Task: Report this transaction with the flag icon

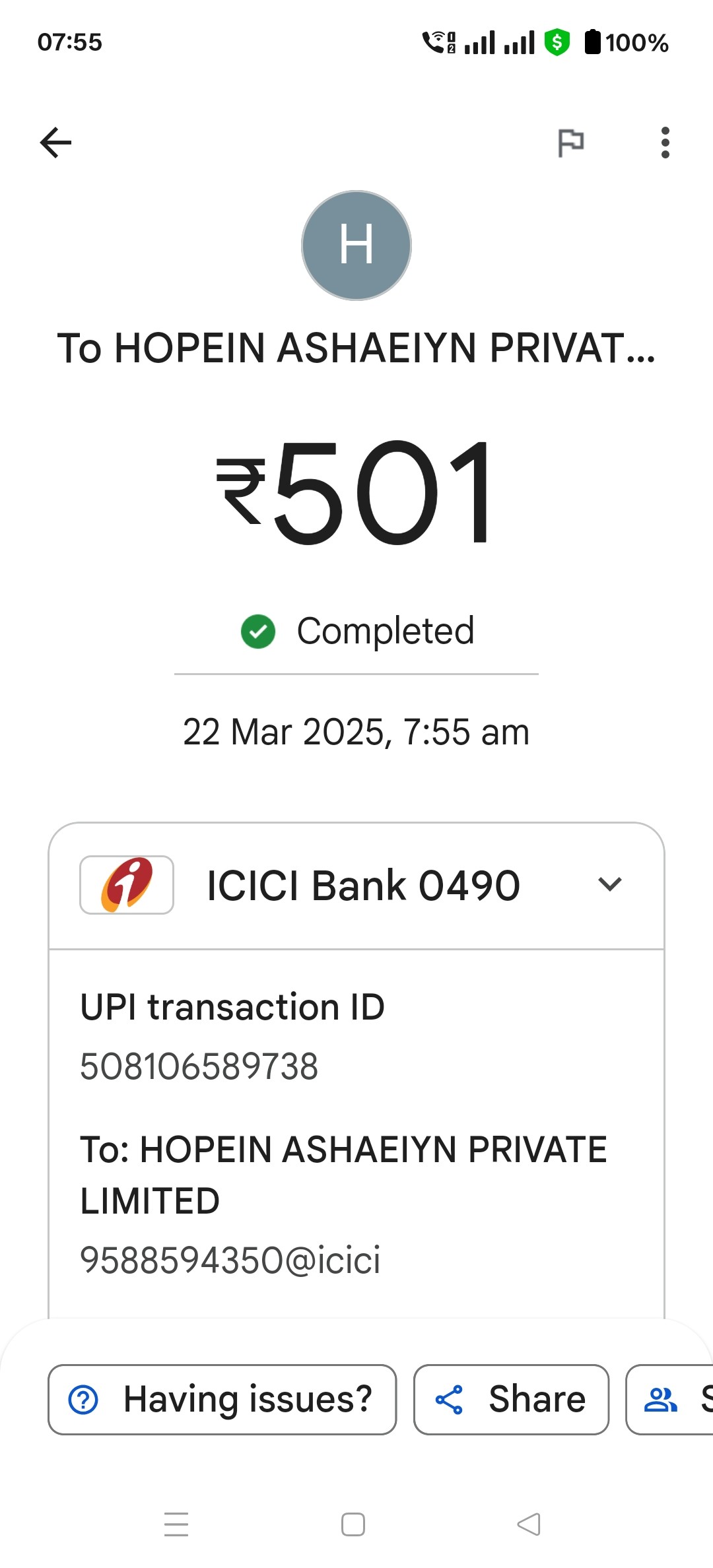Action: pos(570,143)
